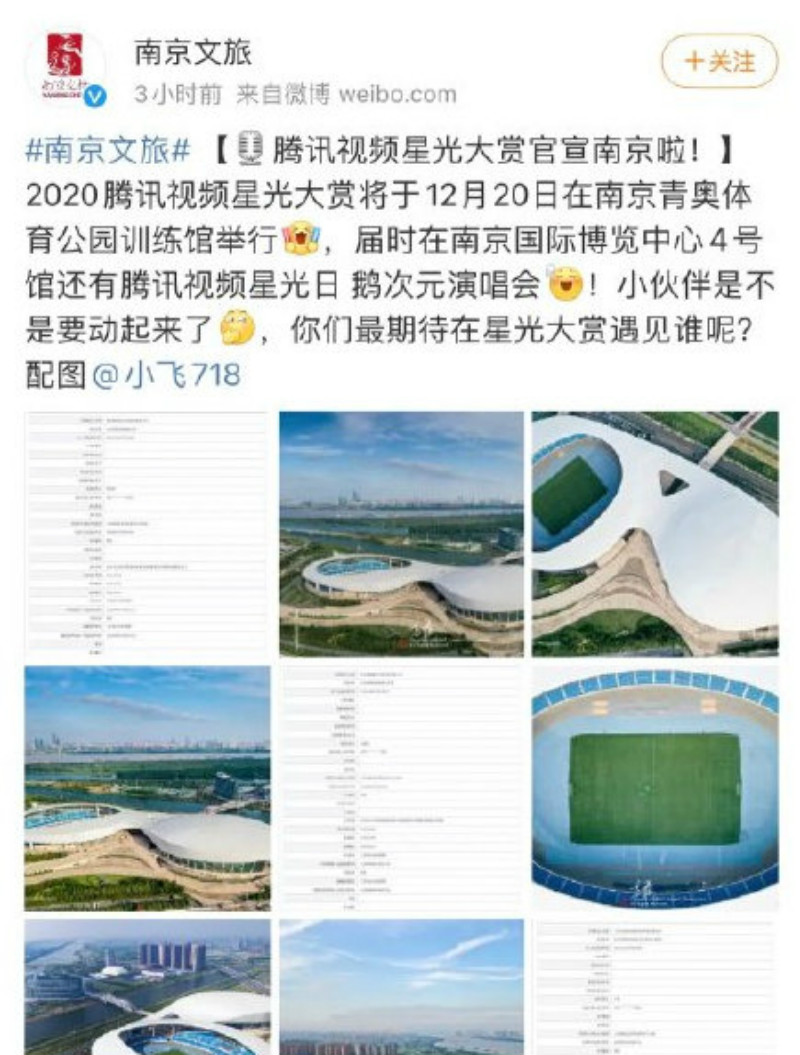Open 南京文旅 profile avatar

pos(65,70)
